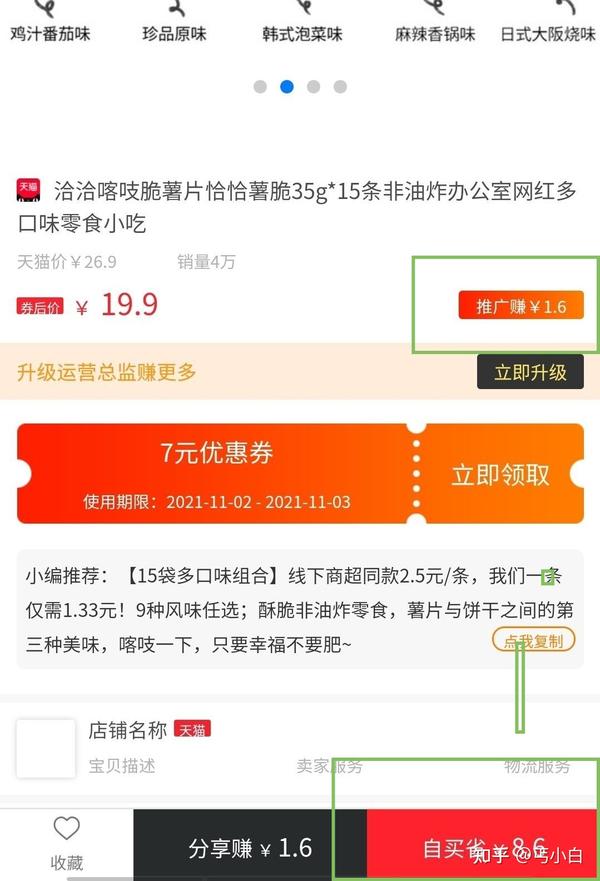Tap 分享赚 ¥1.6 share button
600x881 pixels.
(250, 848)
